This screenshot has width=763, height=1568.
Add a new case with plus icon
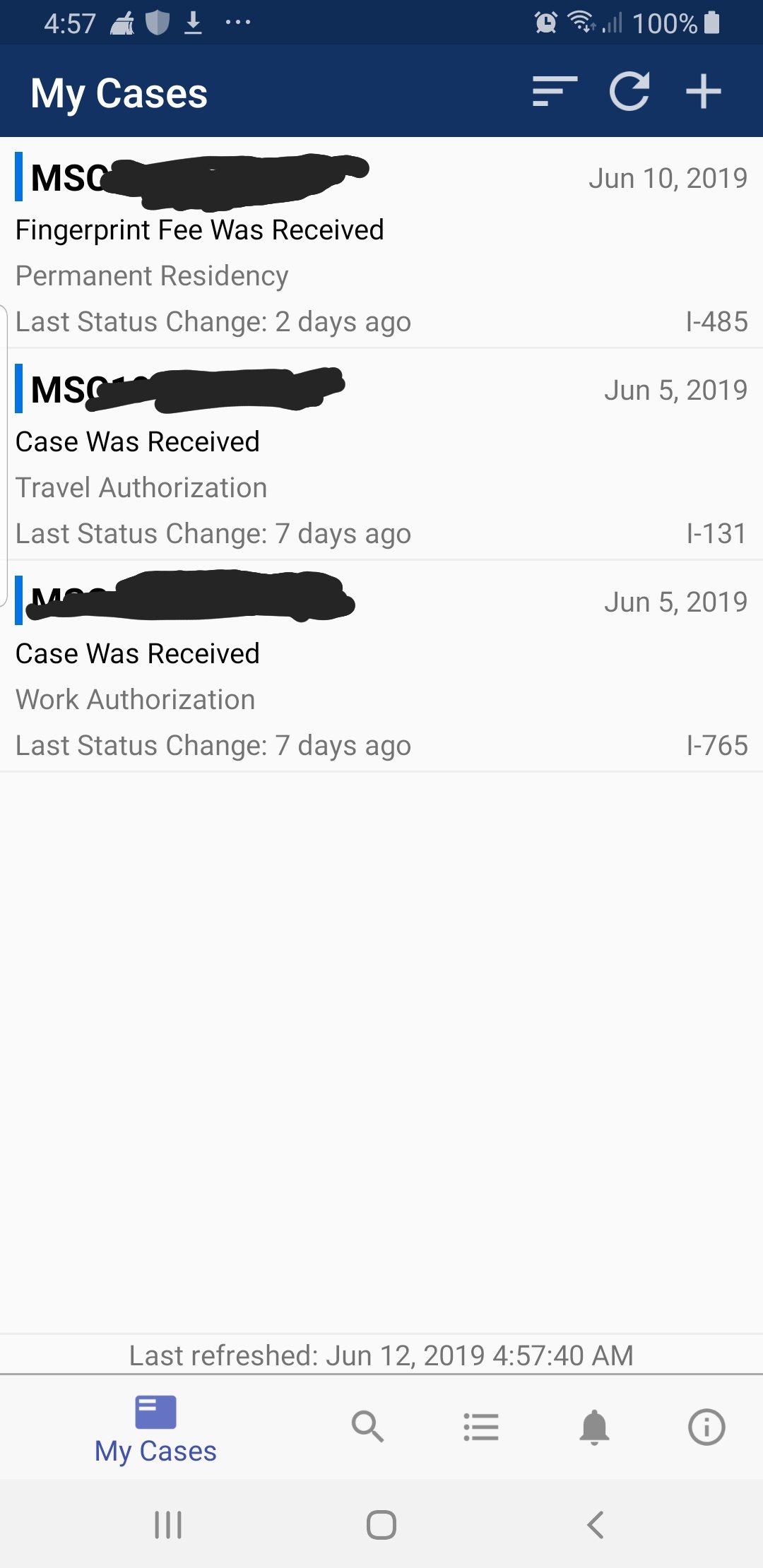[x=704, y=92]
